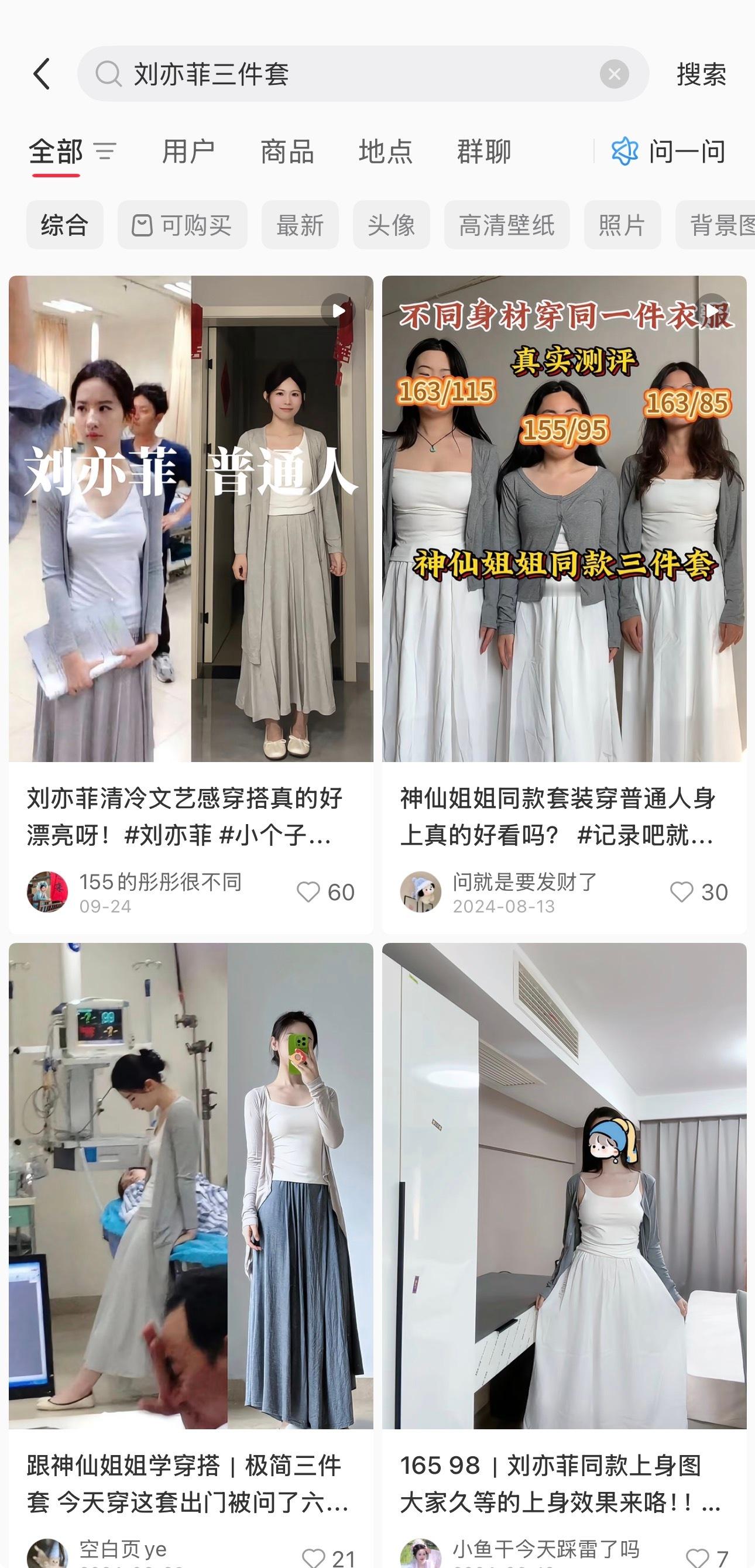Expand filter options next to 全部

click(105, 152)
